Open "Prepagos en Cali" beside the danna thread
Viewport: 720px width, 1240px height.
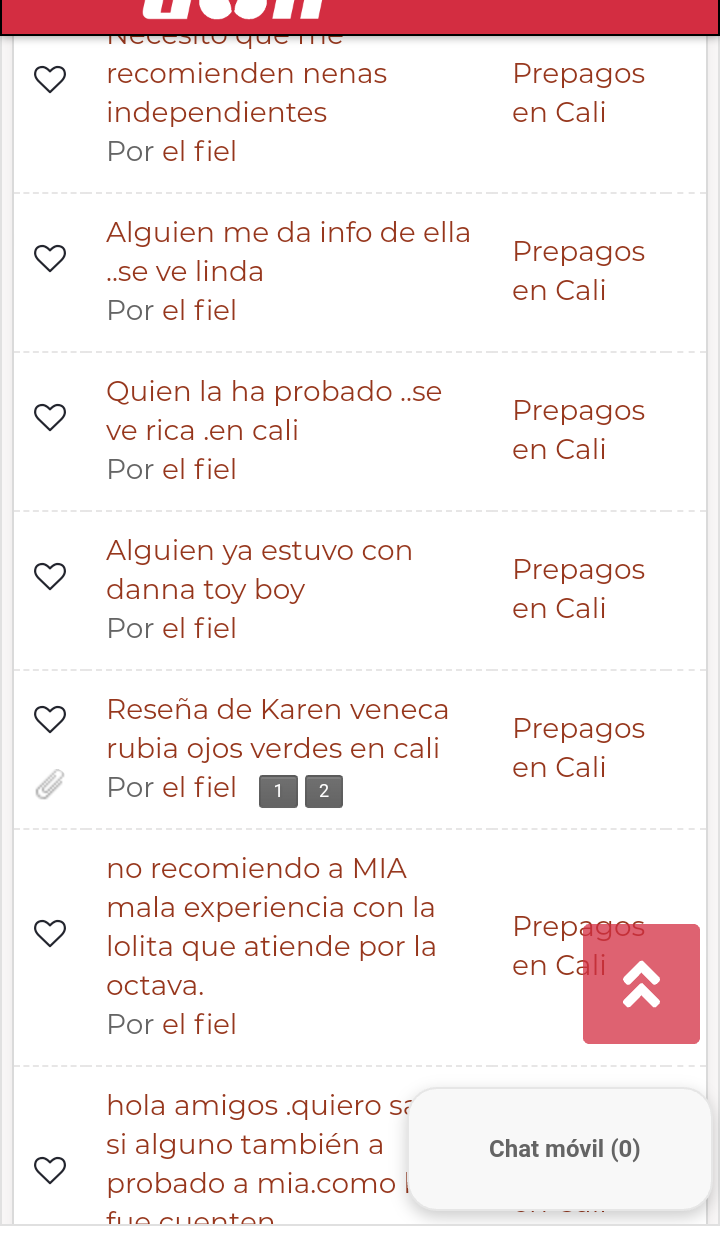pyautogui.click(x=578, y=588)
